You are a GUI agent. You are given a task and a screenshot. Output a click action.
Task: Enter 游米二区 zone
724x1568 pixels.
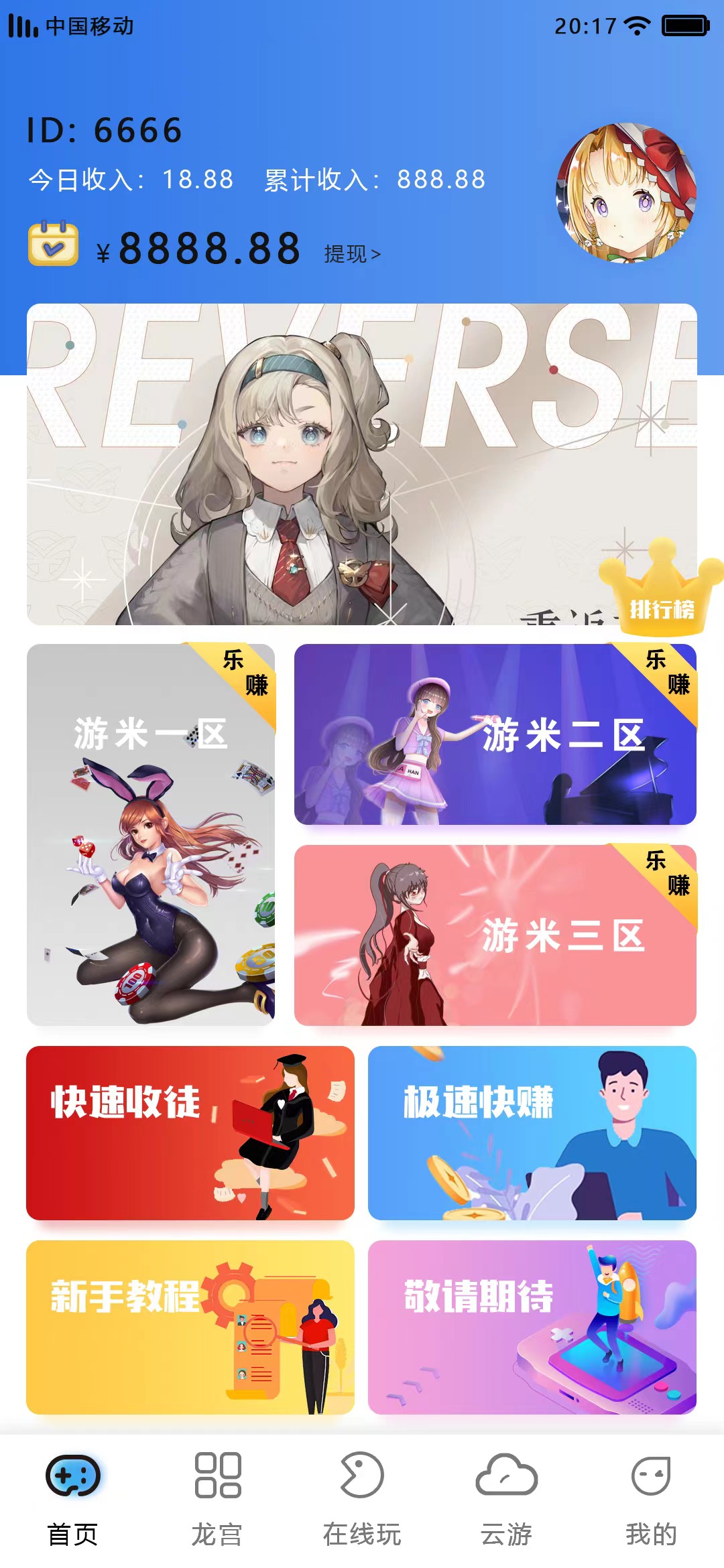[x=495, y=734]
